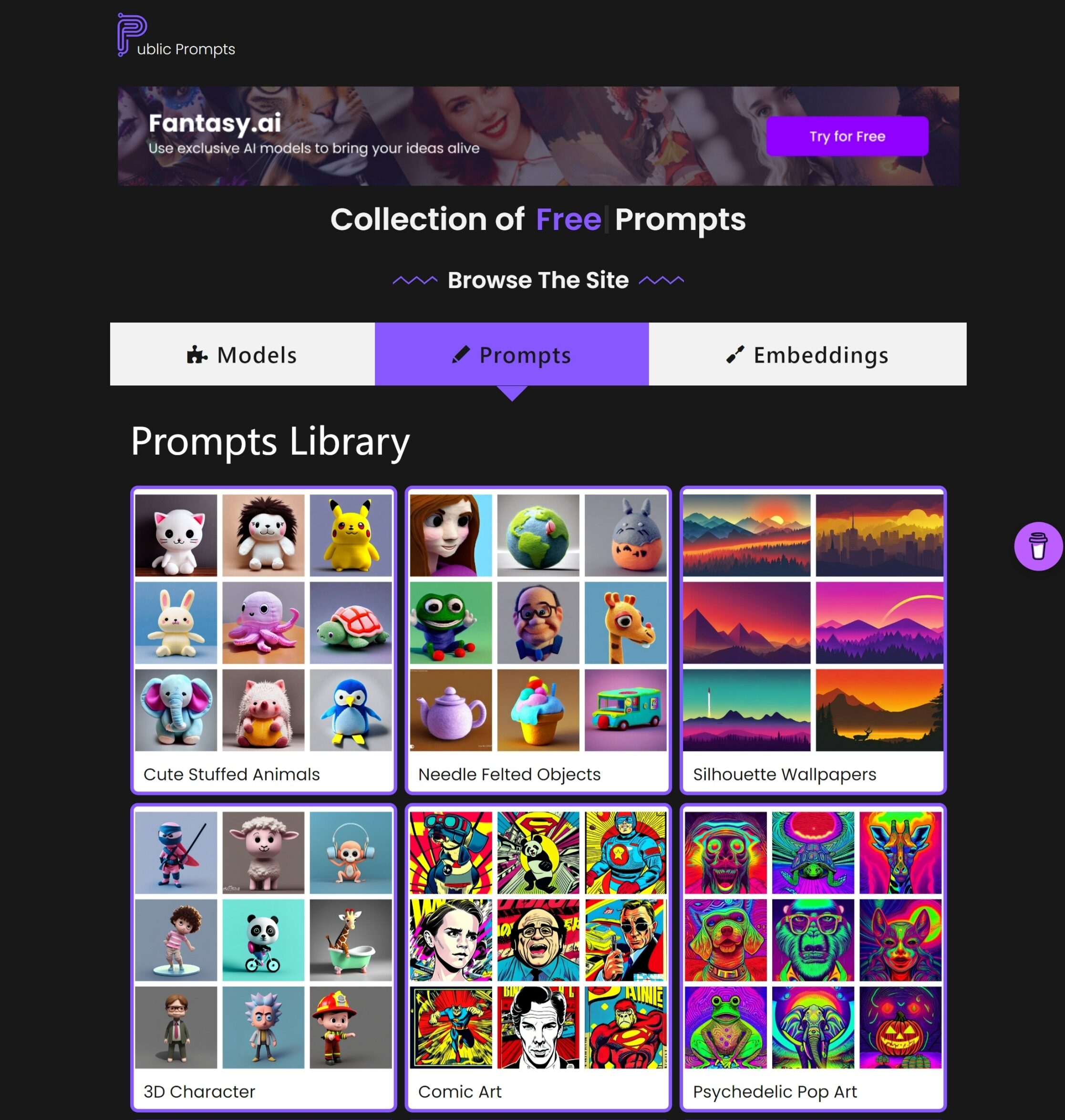Screen dimensions: 1065x1120
Task: Switch to the Embeddings tab
Action: [x=807, y=355]
